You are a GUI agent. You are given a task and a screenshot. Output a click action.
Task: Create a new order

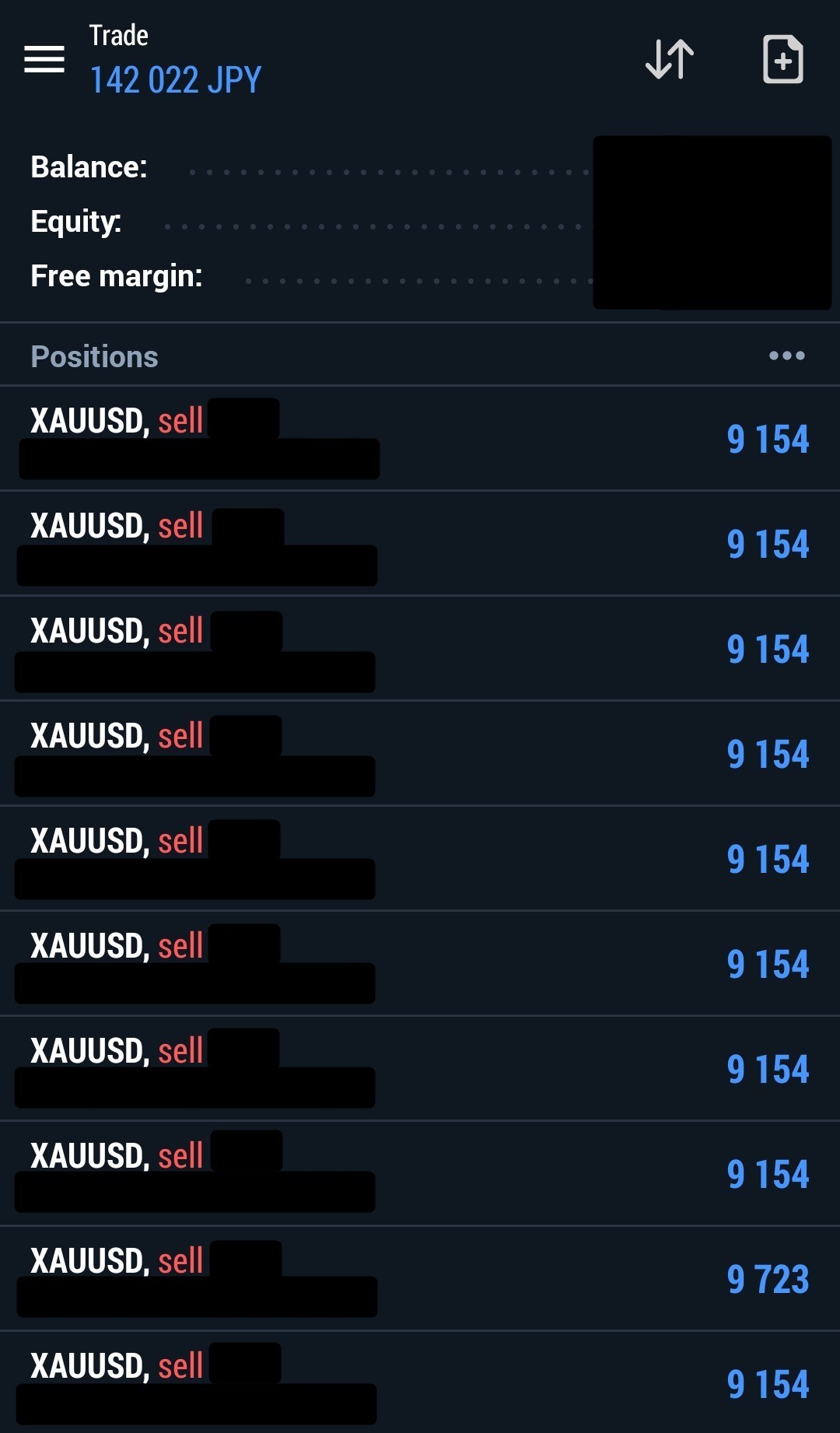pyautogui.click(x=782, y=59)
